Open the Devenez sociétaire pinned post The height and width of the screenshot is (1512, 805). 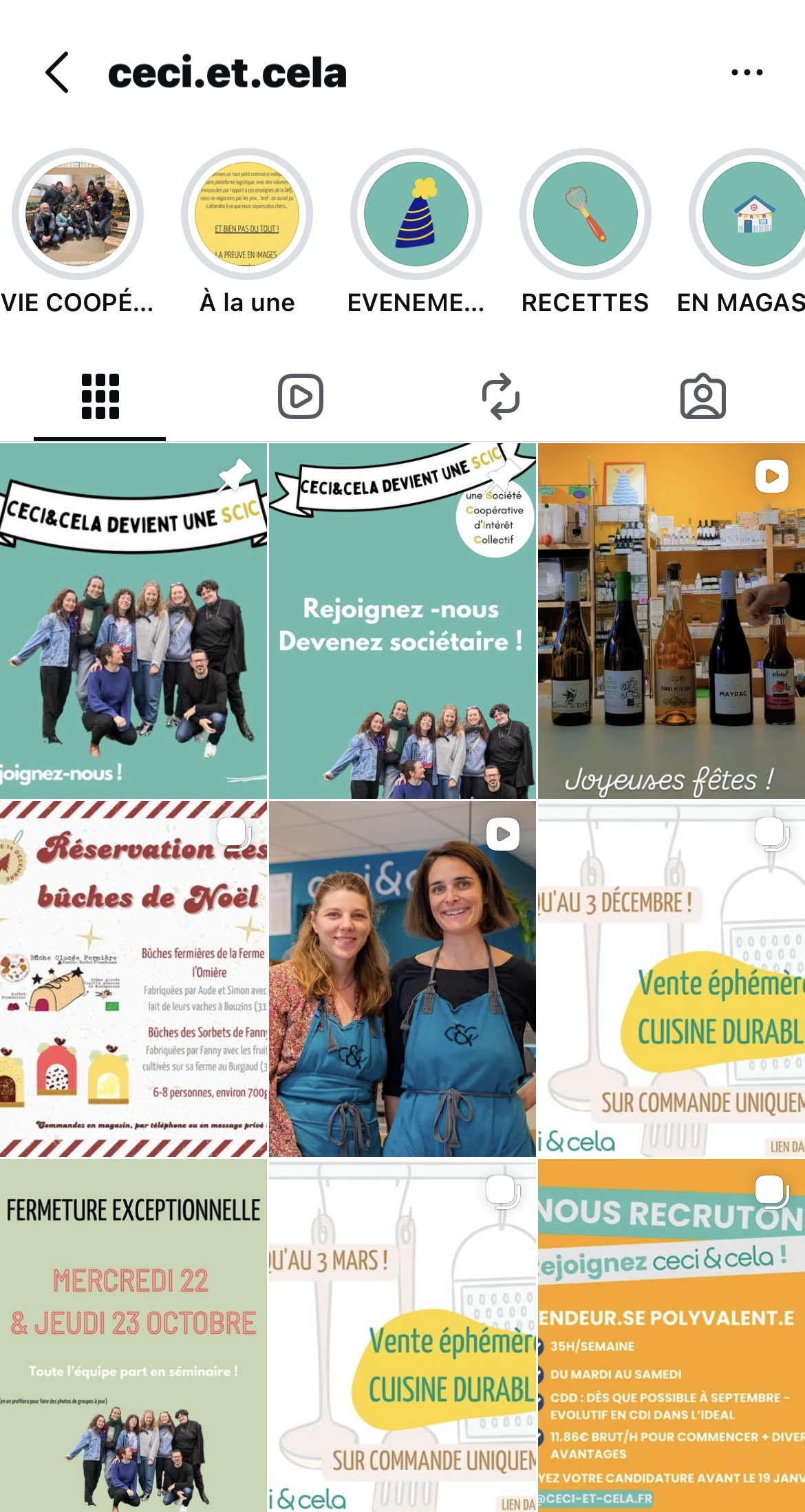(402, 621)
